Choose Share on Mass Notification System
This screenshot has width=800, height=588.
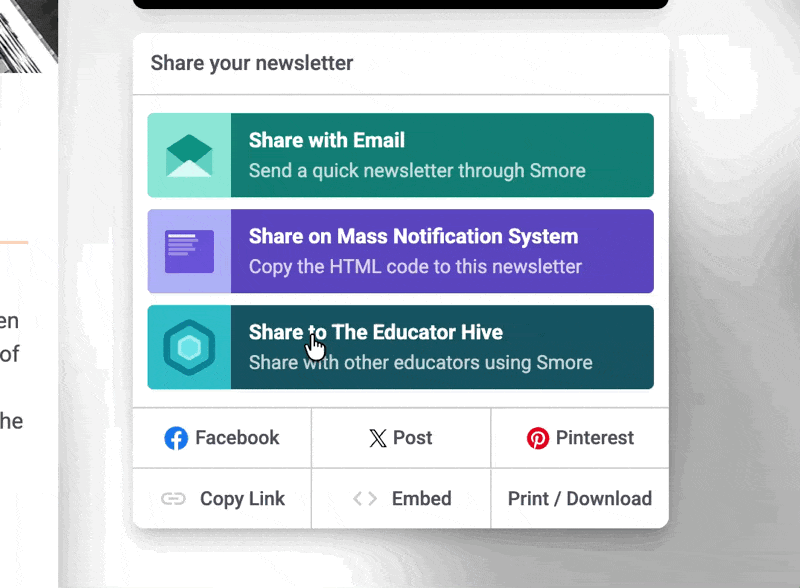[x=400, y=251]
